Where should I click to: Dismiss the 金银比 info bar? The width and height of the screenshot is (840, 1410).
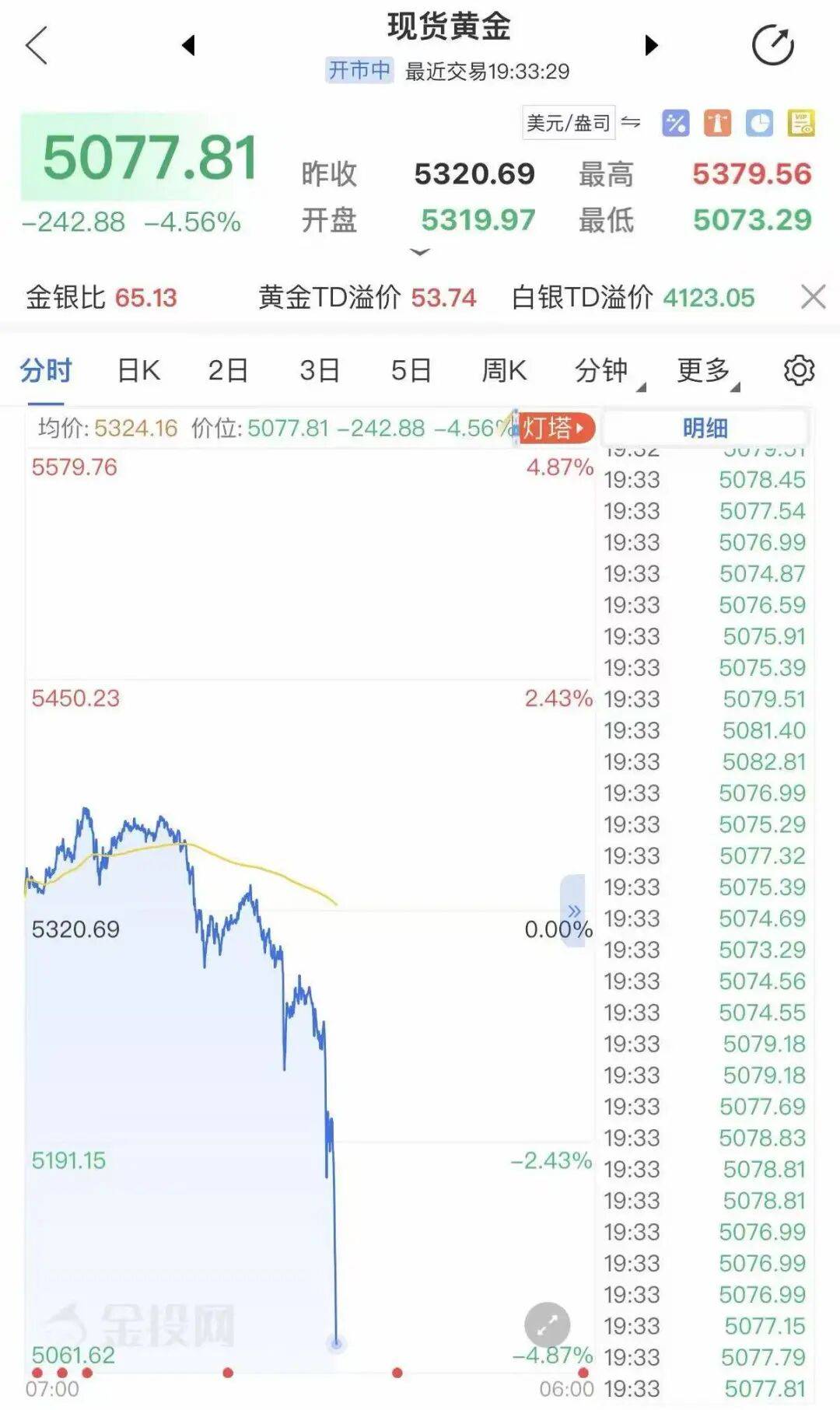point(813,297)
